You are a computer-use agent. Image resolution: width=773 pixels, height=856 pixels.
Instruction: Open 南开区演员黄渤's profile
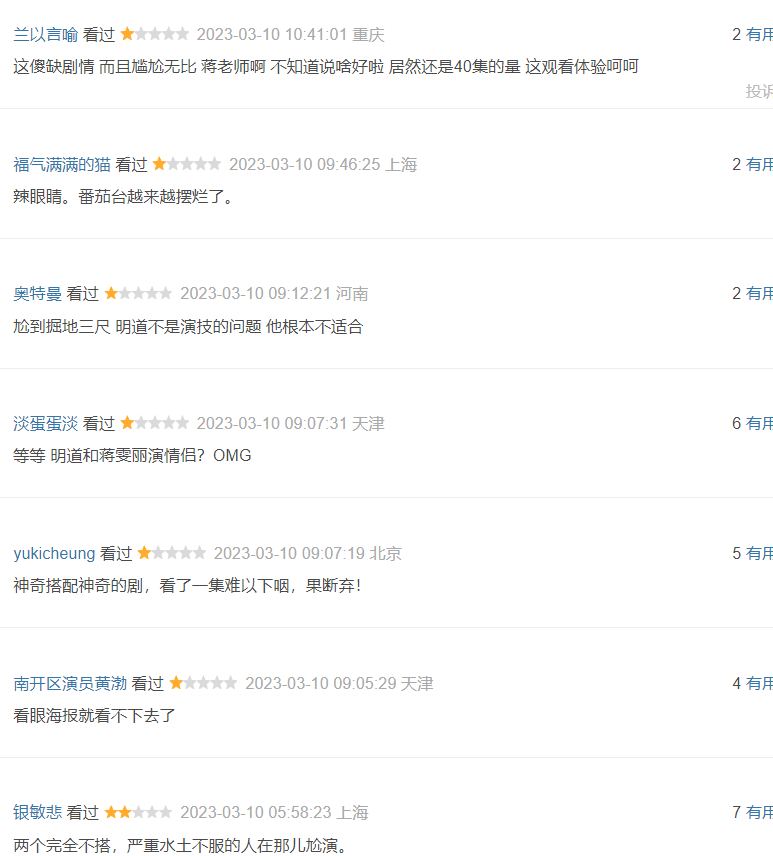click(x=70, y=683)
